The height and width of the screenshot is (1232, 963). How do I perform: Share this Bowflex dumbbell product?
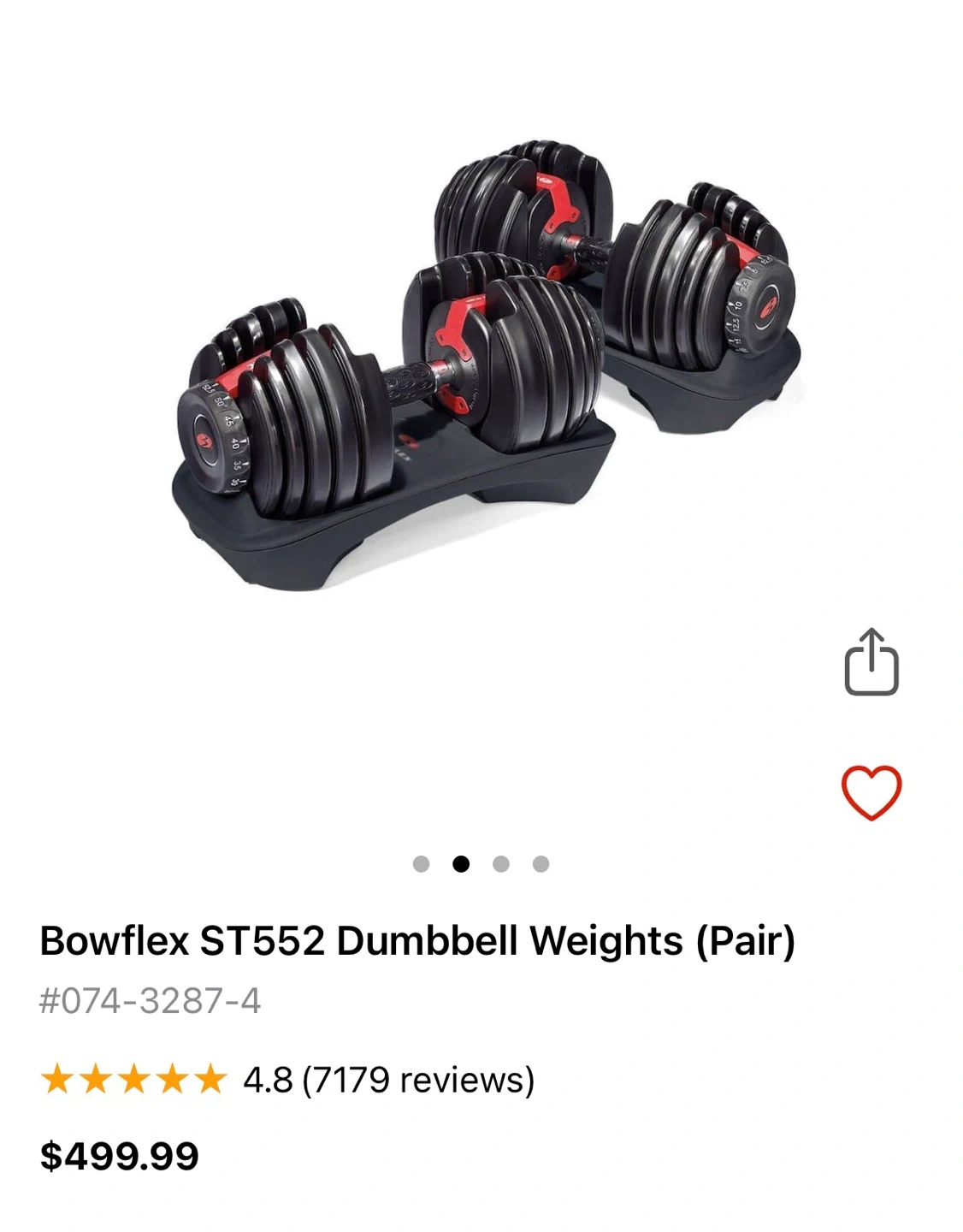click(871, 662)
